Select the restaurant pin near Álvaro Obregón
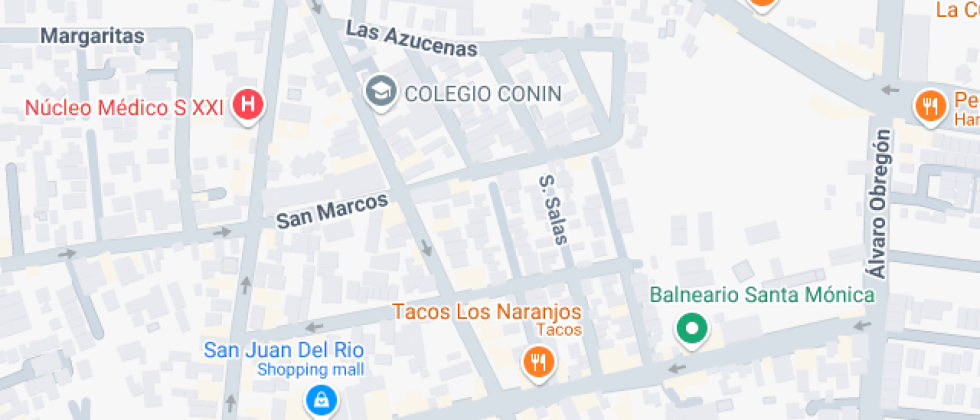Image resolution: width=980 pixels, height=420 pixels. (x=931, y=108)
